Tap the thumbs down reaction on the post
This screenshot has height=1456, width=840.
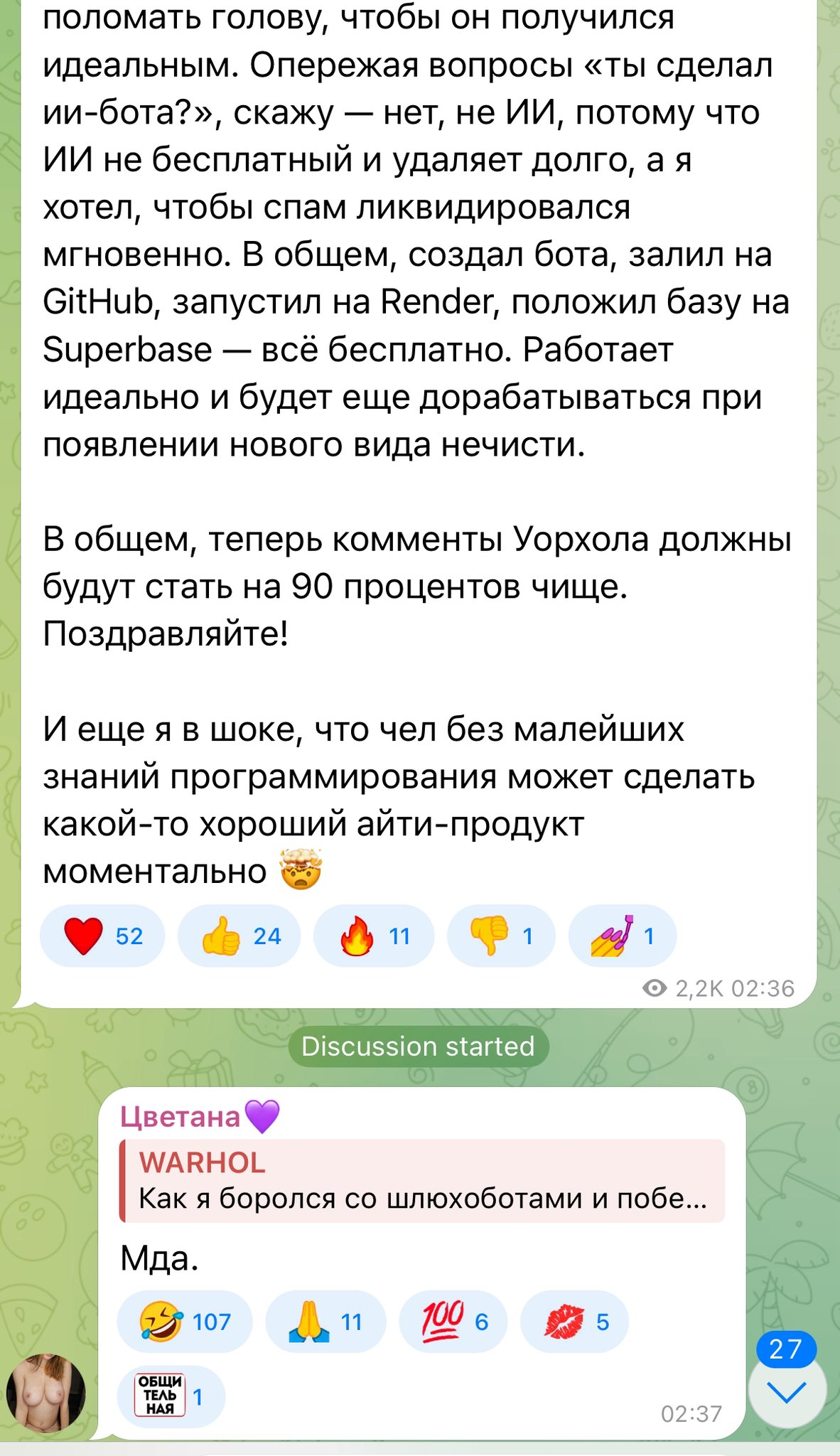click(x=501, y=936)
